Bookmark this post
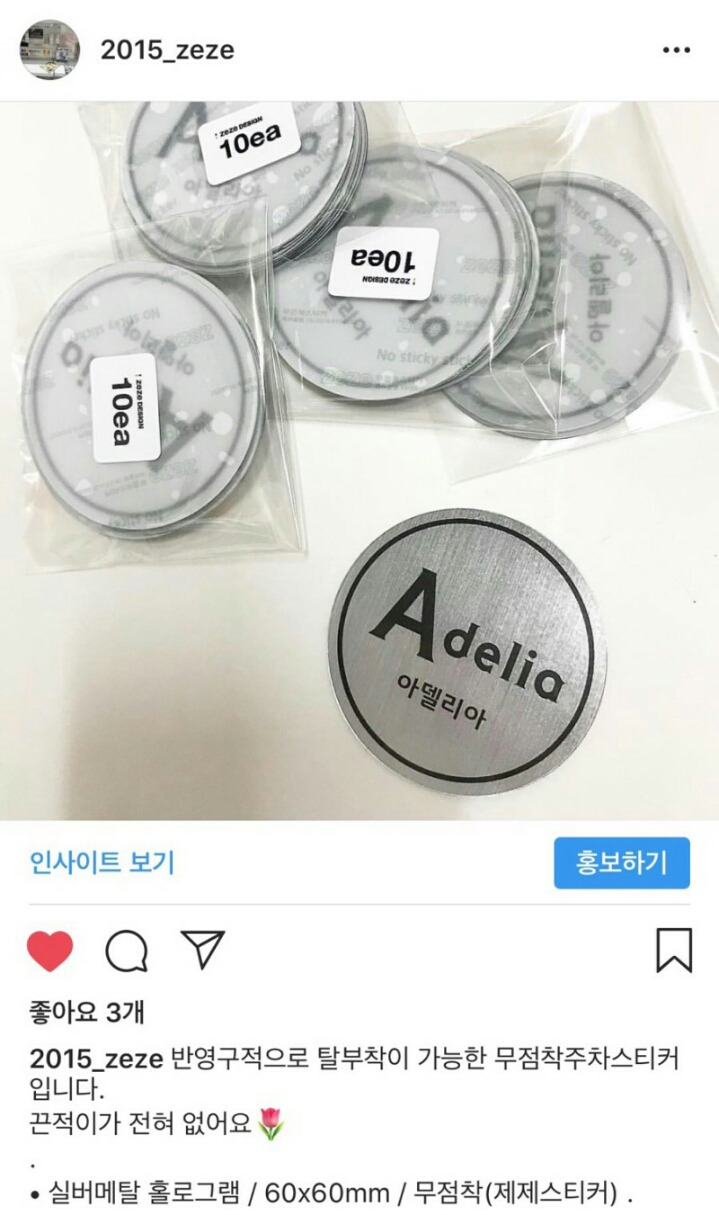 [674, 950]
